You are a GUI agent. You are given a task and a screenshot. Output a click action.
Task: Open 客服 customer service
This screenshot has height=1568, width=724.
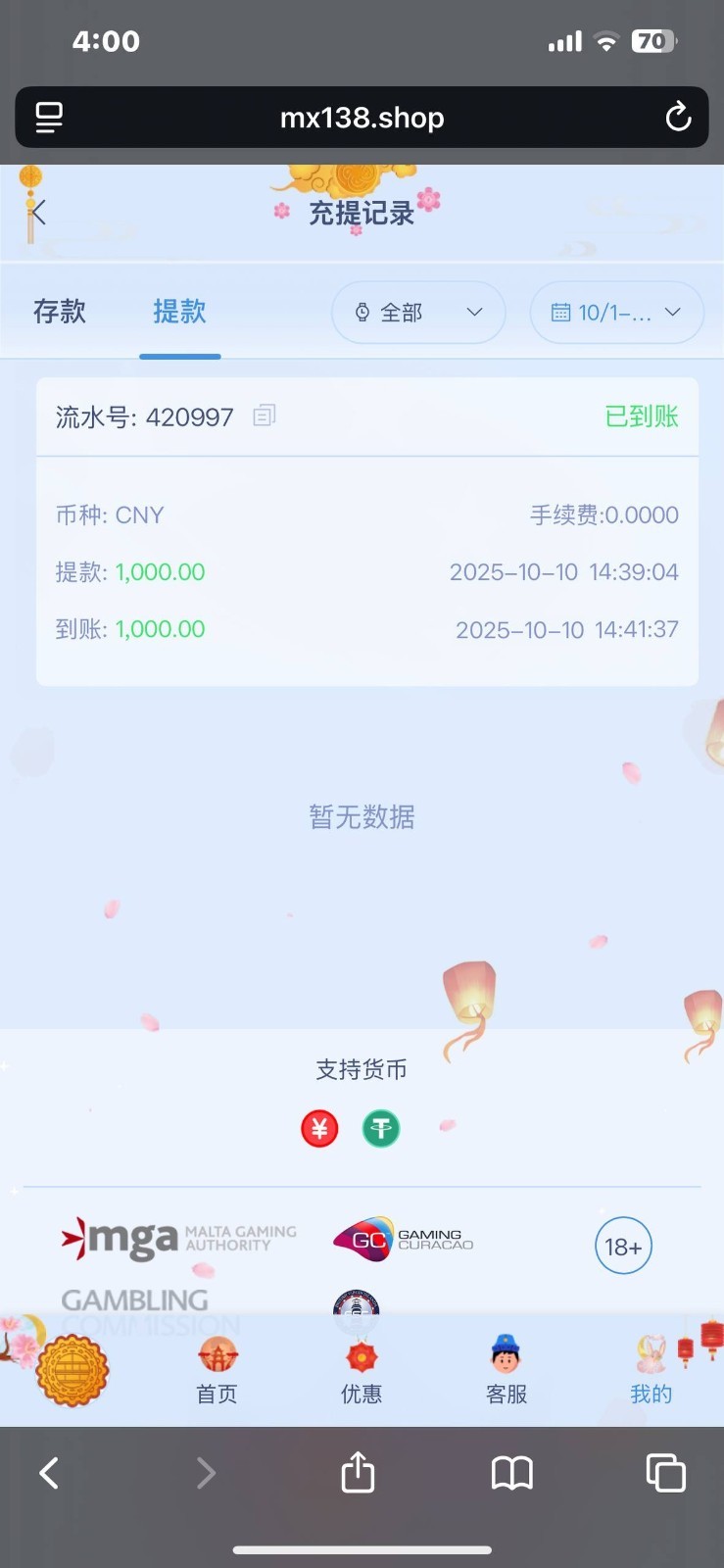(507, 1372)
